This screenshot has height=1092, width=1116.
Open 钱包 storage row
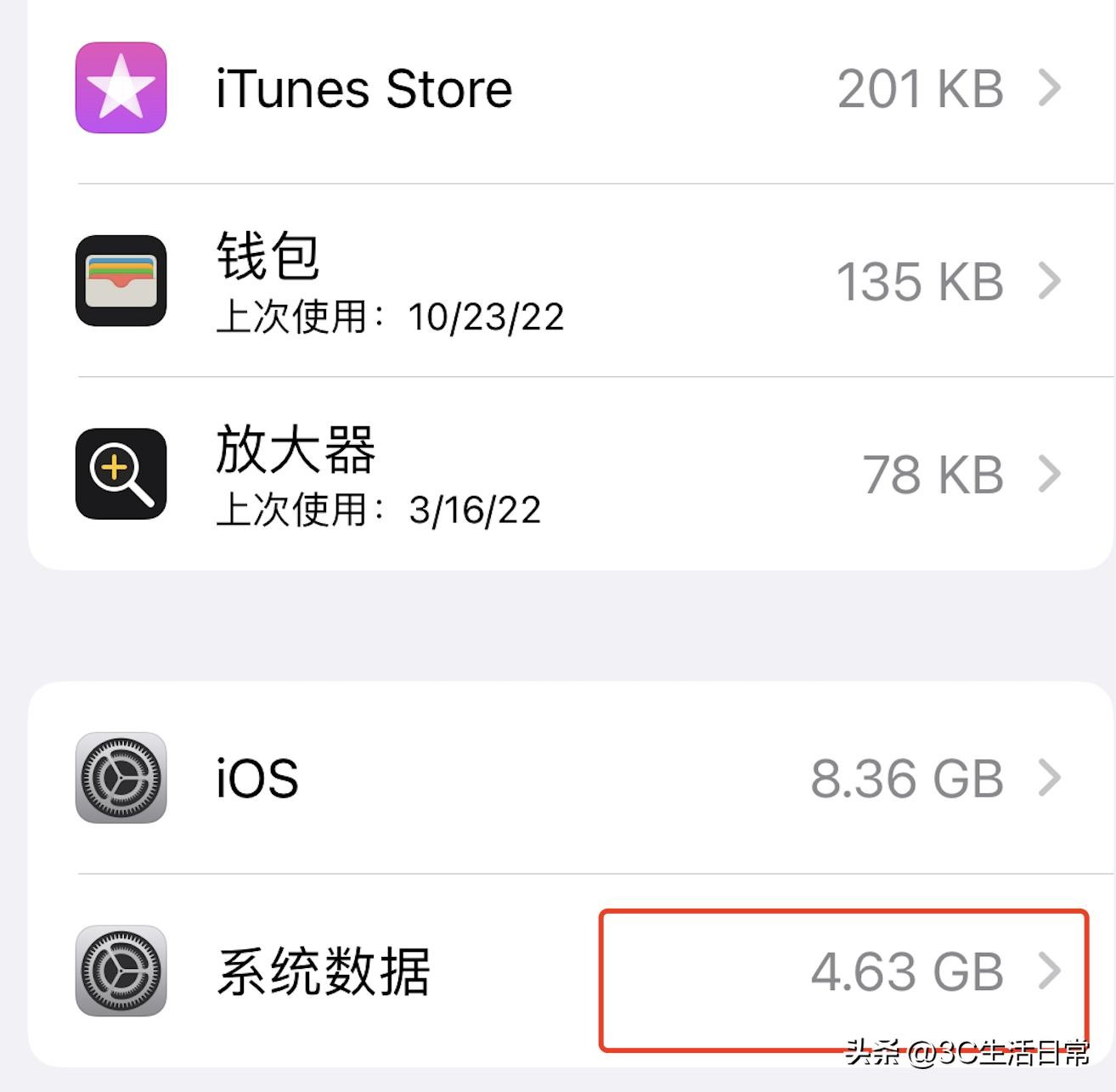point(569,282)
